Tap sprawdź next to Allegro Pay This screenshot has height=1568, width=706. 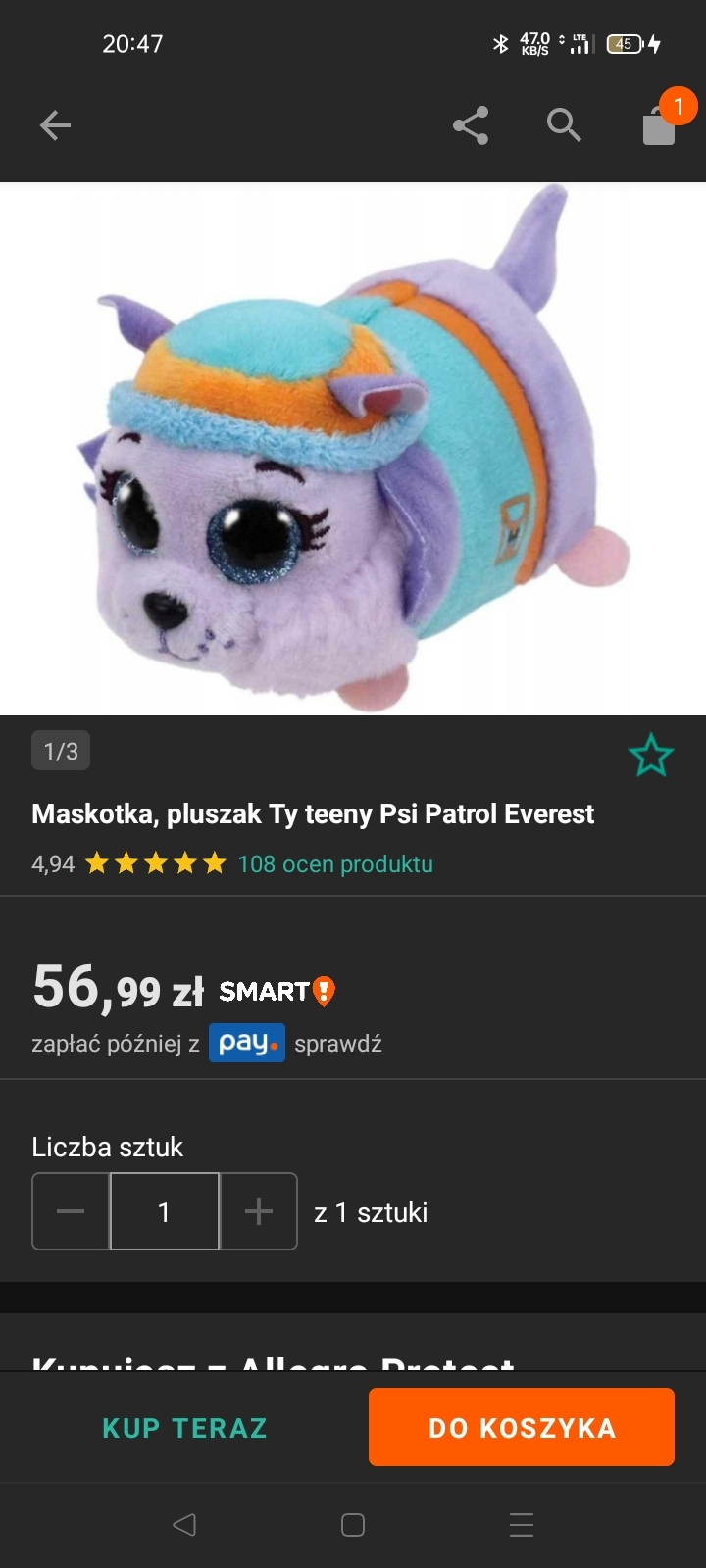(x=338, y=1044)
